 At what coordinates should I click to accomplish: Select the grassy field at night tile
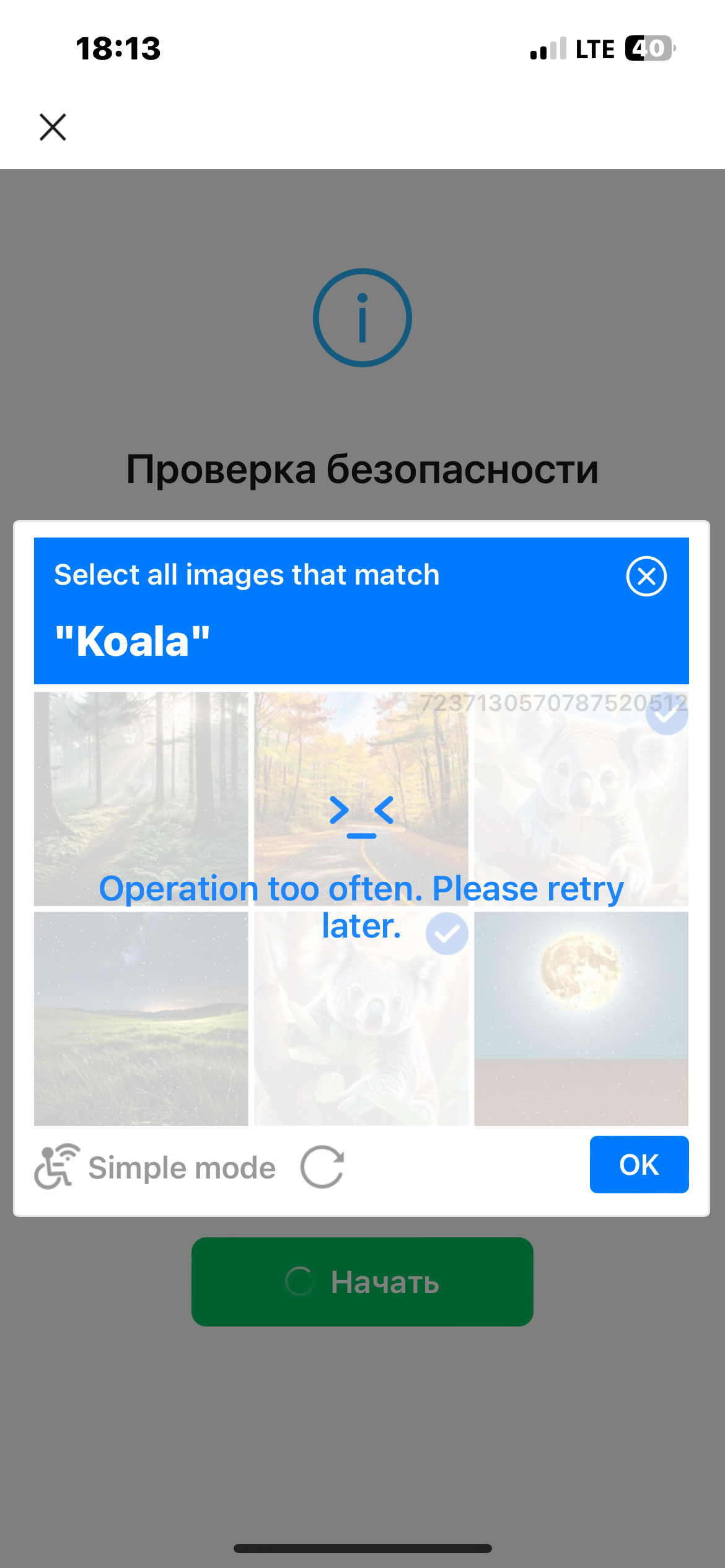click(141, 1019)
